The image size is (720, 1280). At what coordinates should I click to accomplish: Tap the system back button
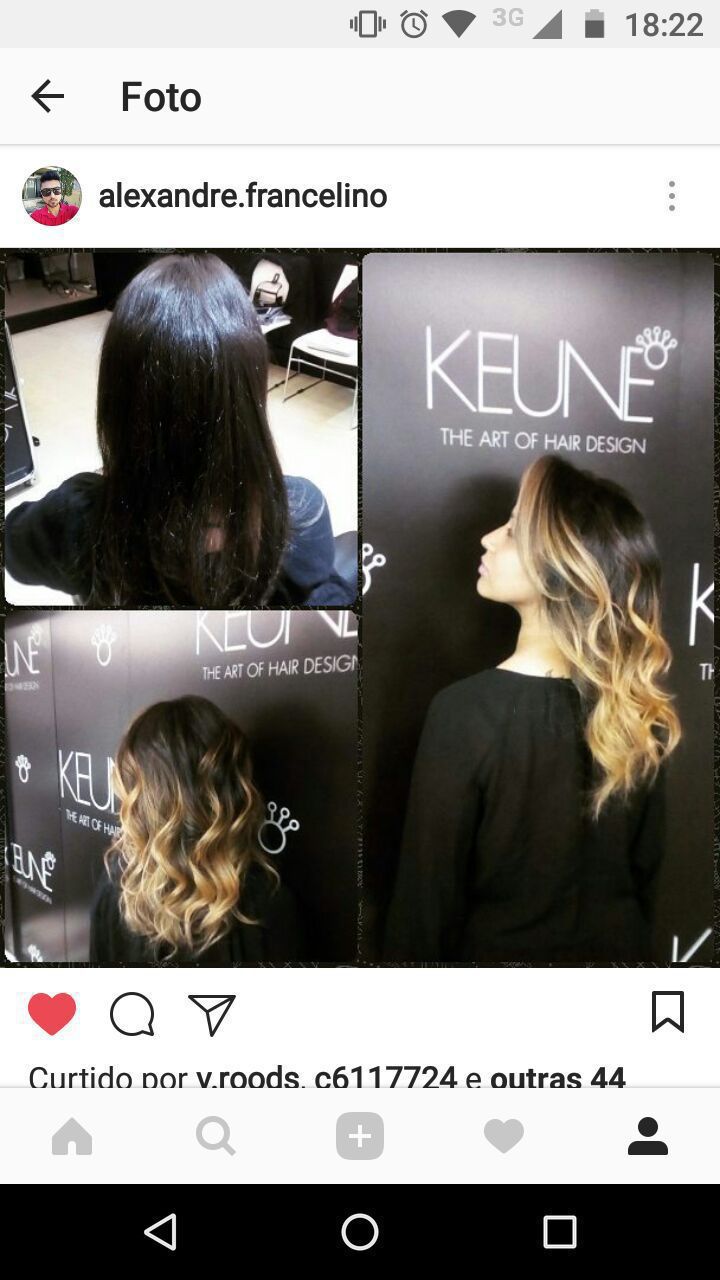(160, 1232)
